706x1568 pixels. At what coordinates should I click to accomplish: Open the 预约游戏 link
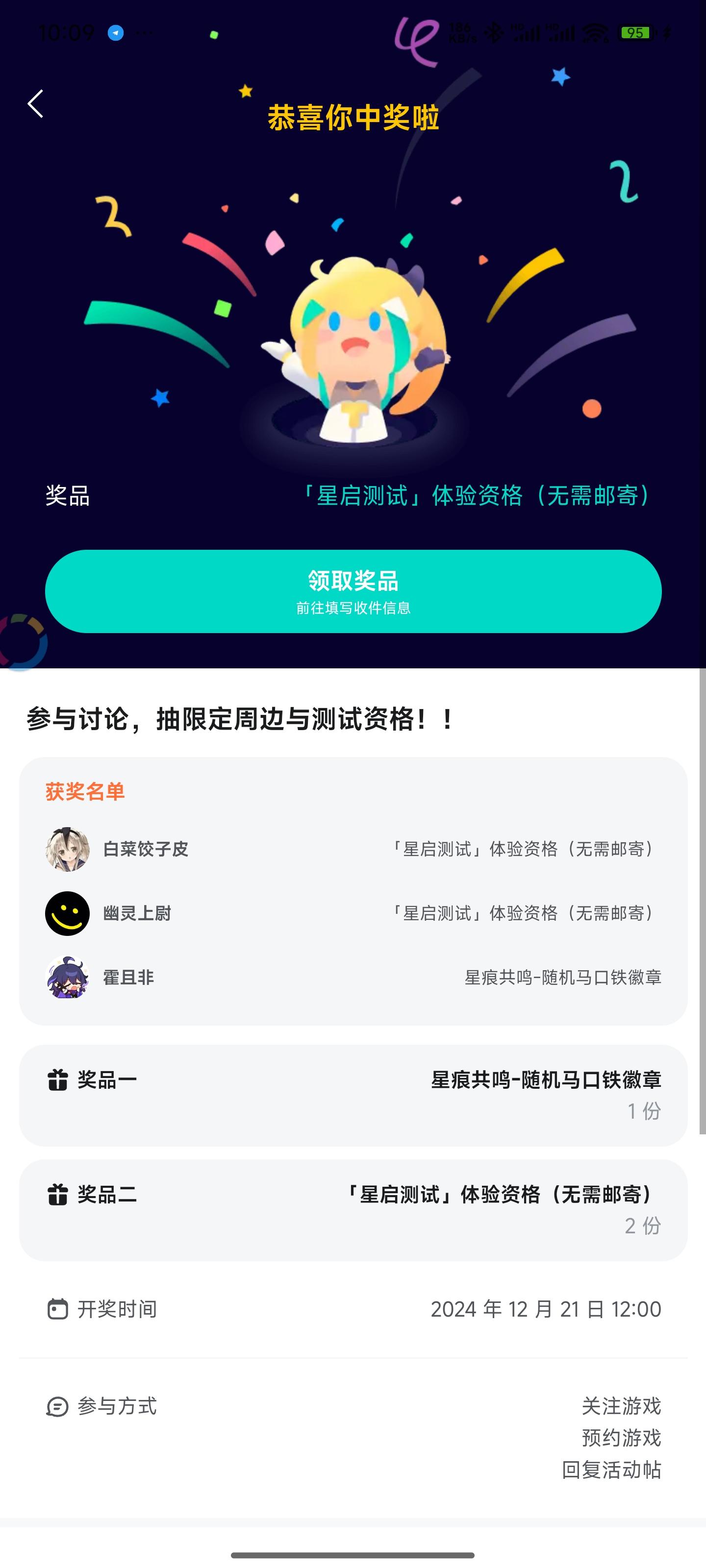point(622,1438)
